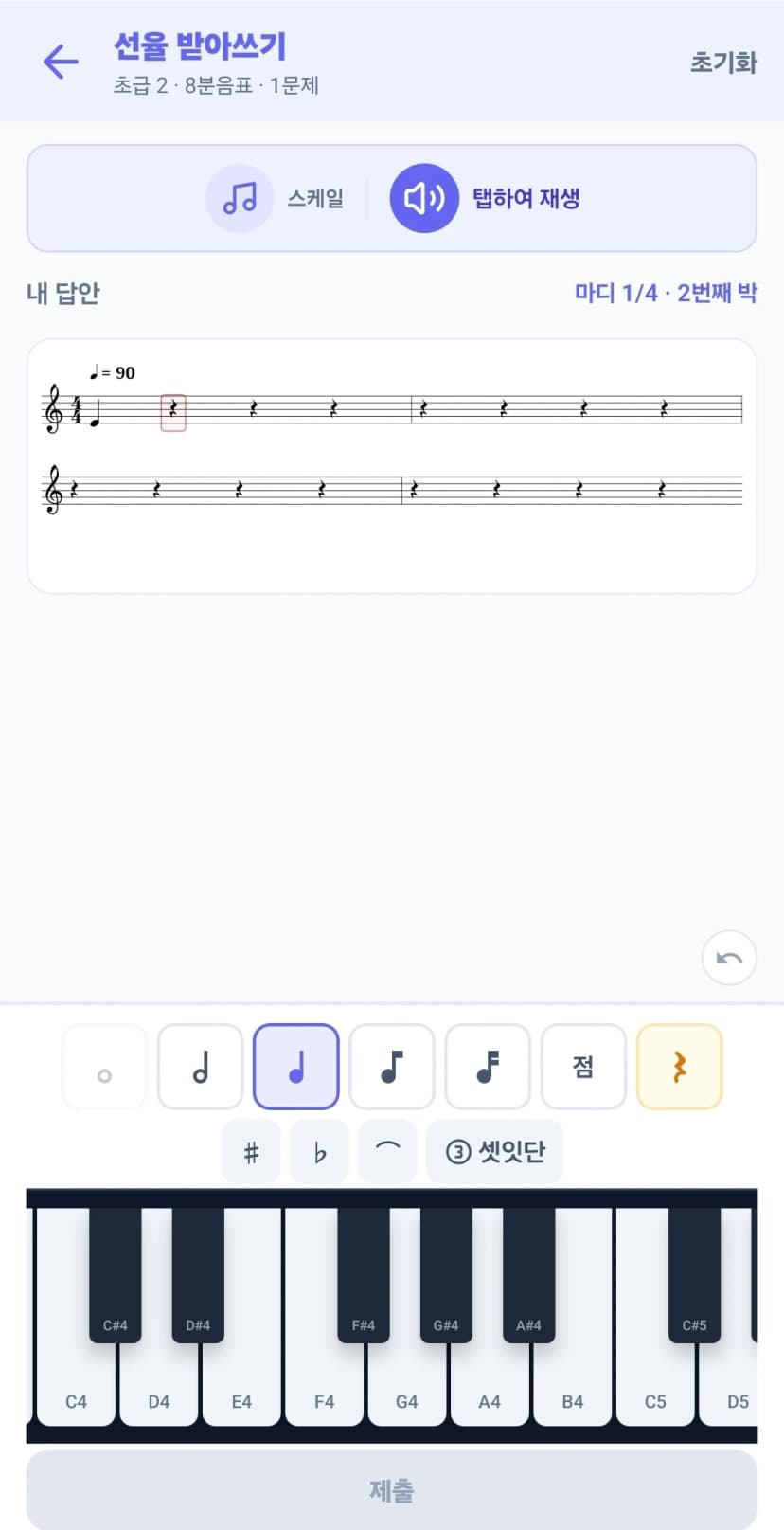The width and height of the screenshot is (784, 1530).
Task: Tap the G4 white key
Action: point(406,1383)
